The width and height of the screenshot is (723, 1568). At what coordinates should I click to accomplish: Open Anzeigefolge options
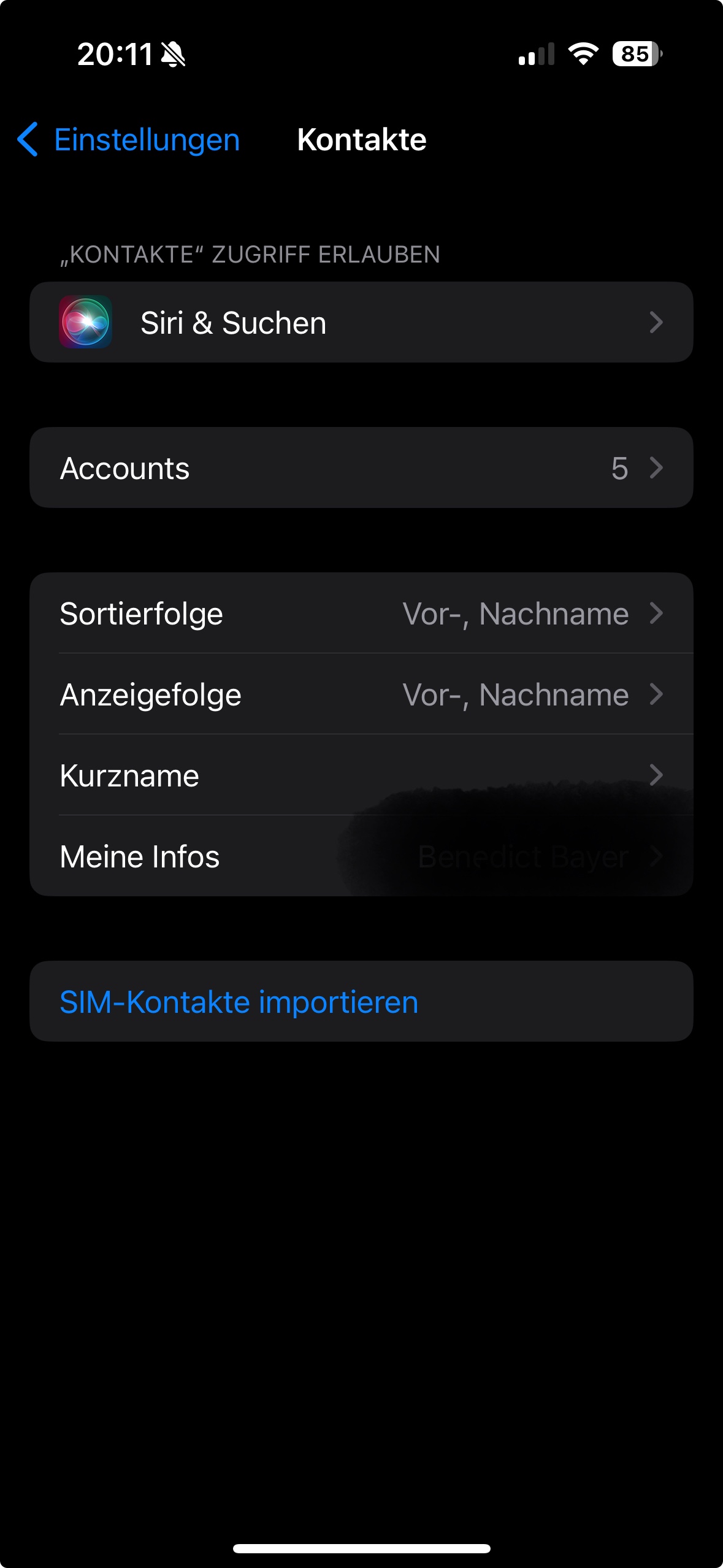point(361,694)
